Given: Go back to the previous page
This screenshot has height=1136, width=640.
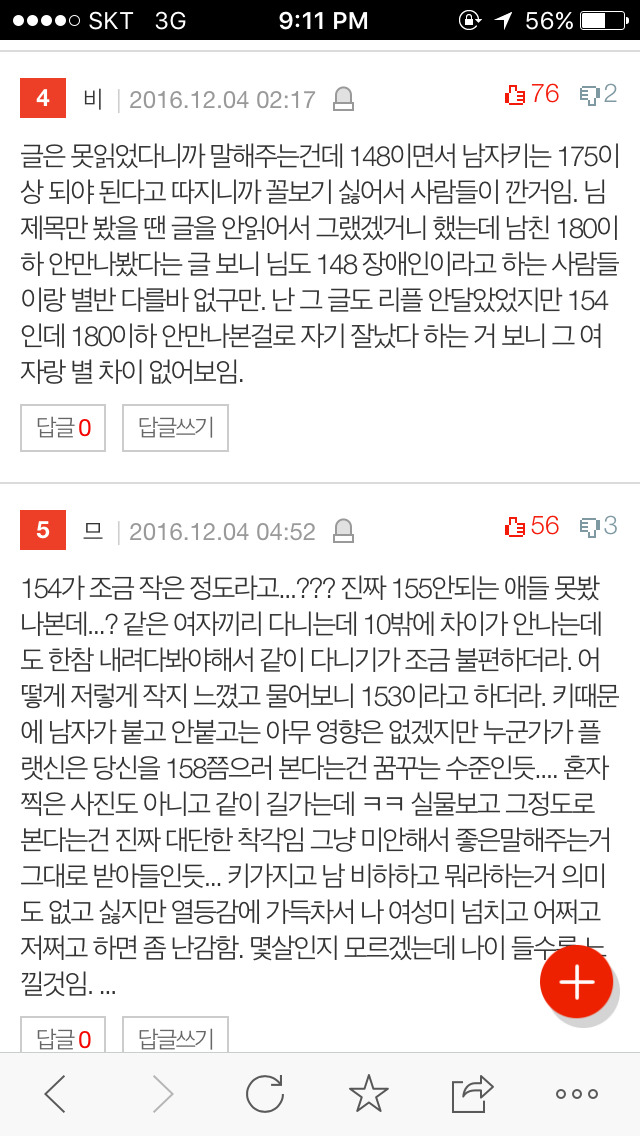Looking at the screenshot, I should pos(55,1093).
